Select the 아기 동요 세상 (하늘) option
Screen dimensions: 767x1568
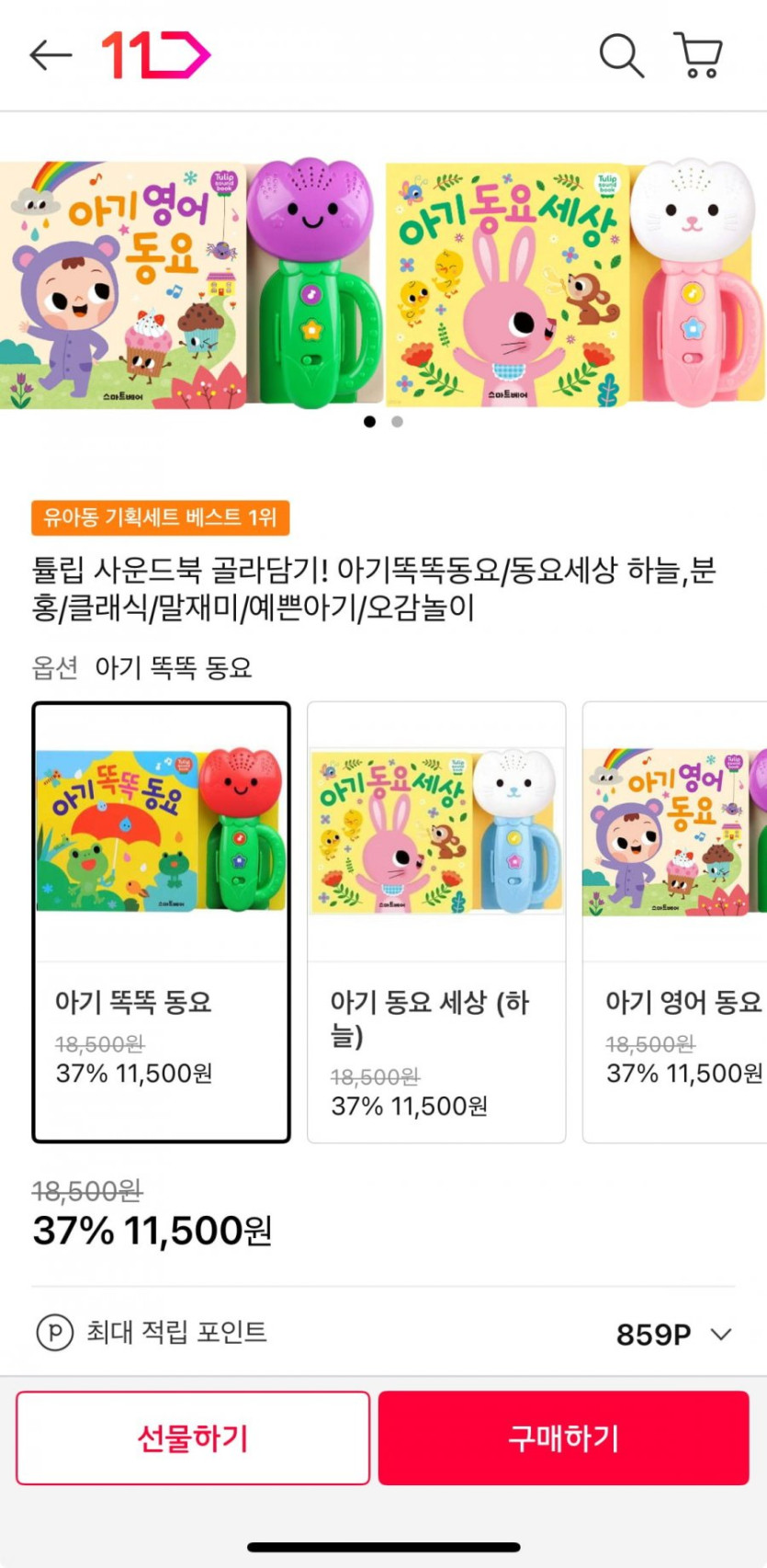[x=436, y=922]
